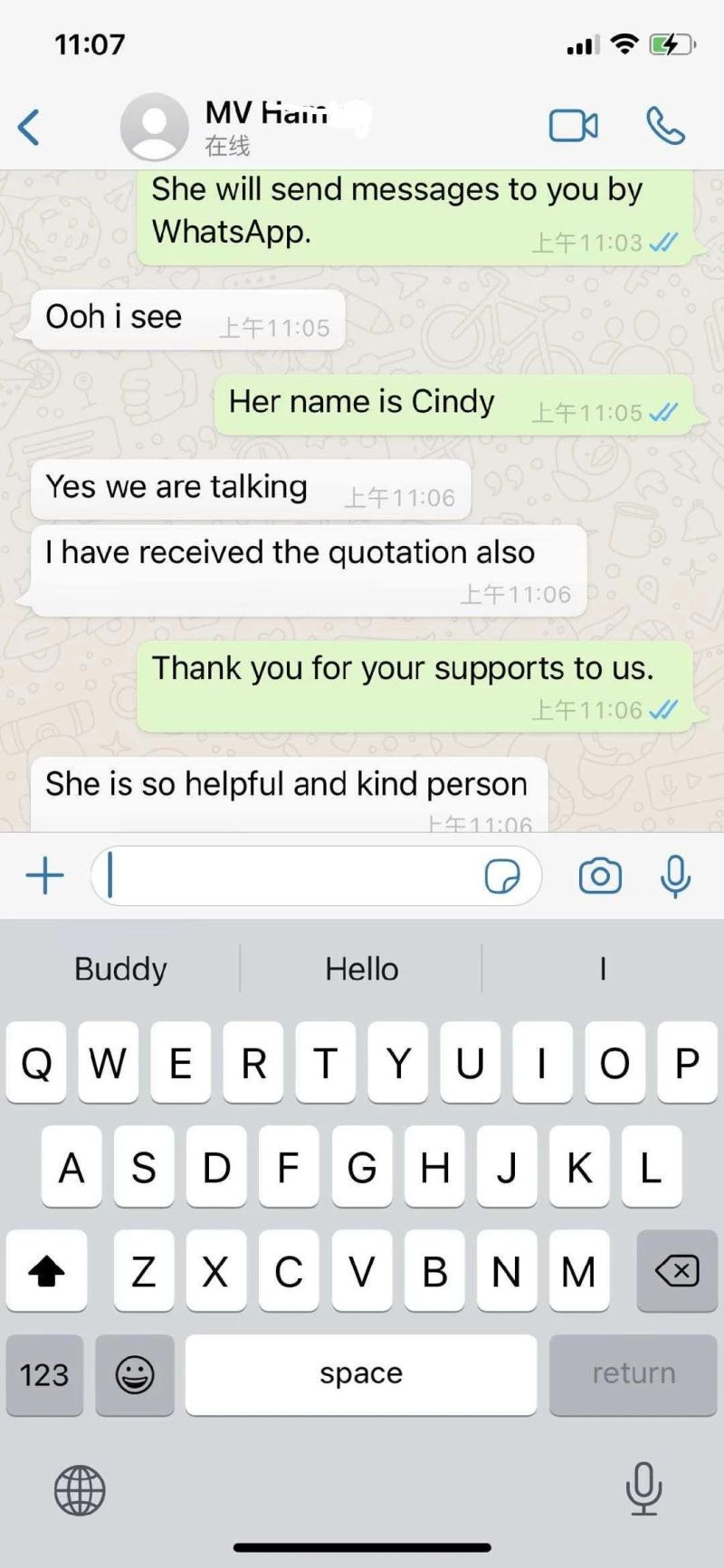This screenshot has height=1568, width=724.
Task: Choose the 'Buddy' keyboard suggestion
Action: [x=120, y=969]
